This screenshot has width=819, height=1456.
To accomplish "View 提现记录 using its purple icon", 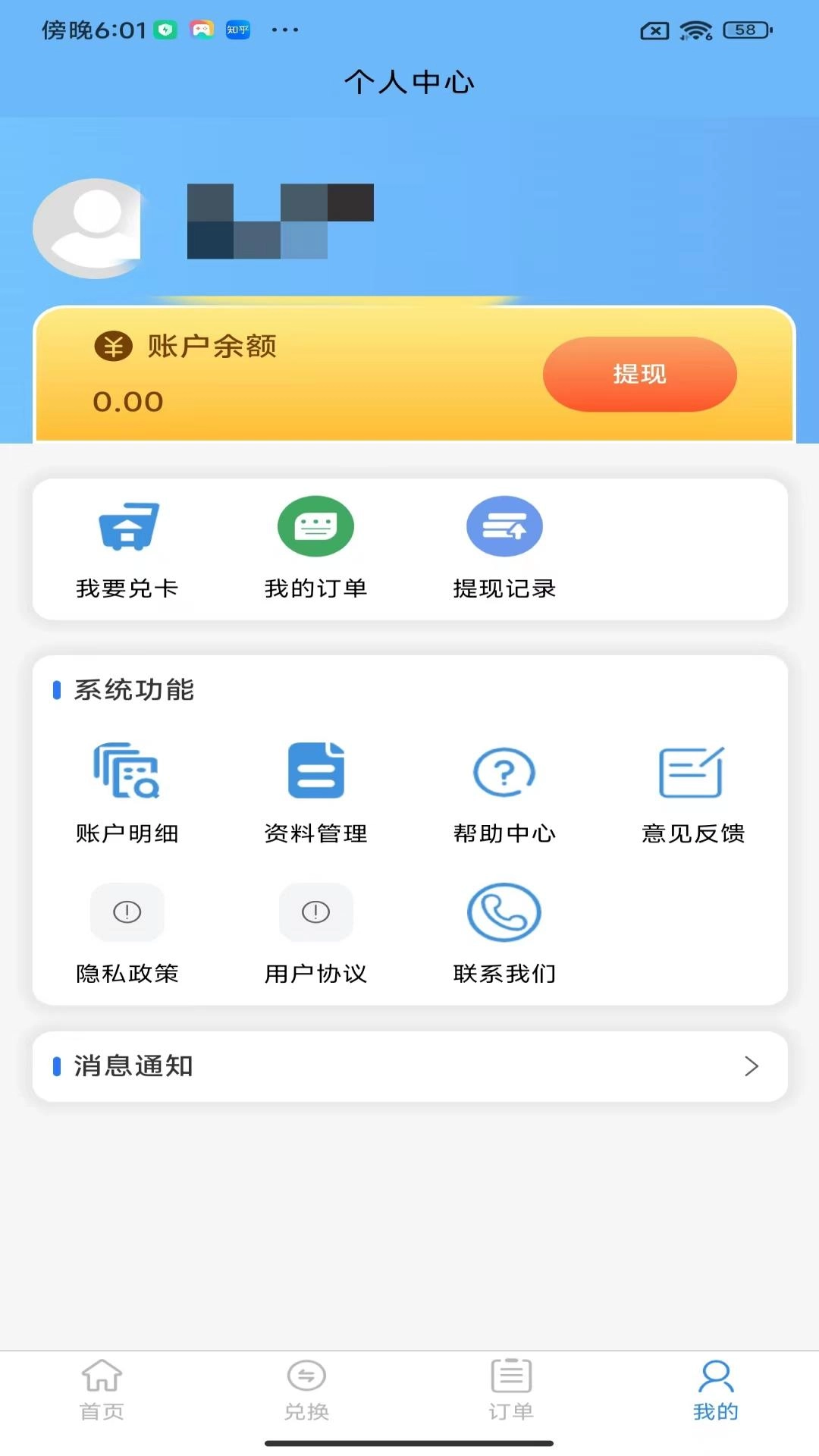I will click(504, 527).
